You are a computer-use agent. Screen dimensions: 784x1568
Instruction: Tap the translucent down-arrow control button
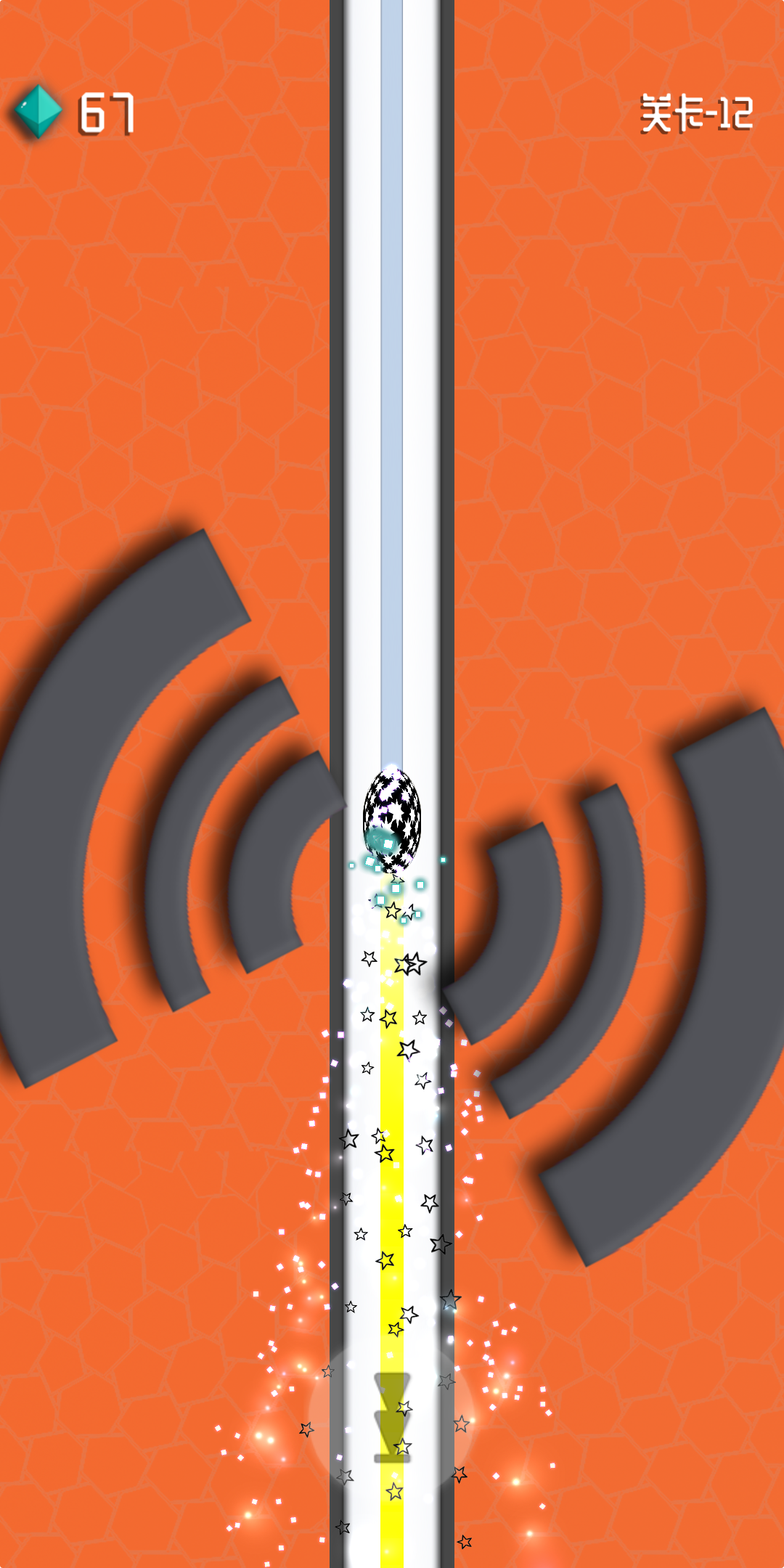pyautogui.click(x=392, y=1417)
